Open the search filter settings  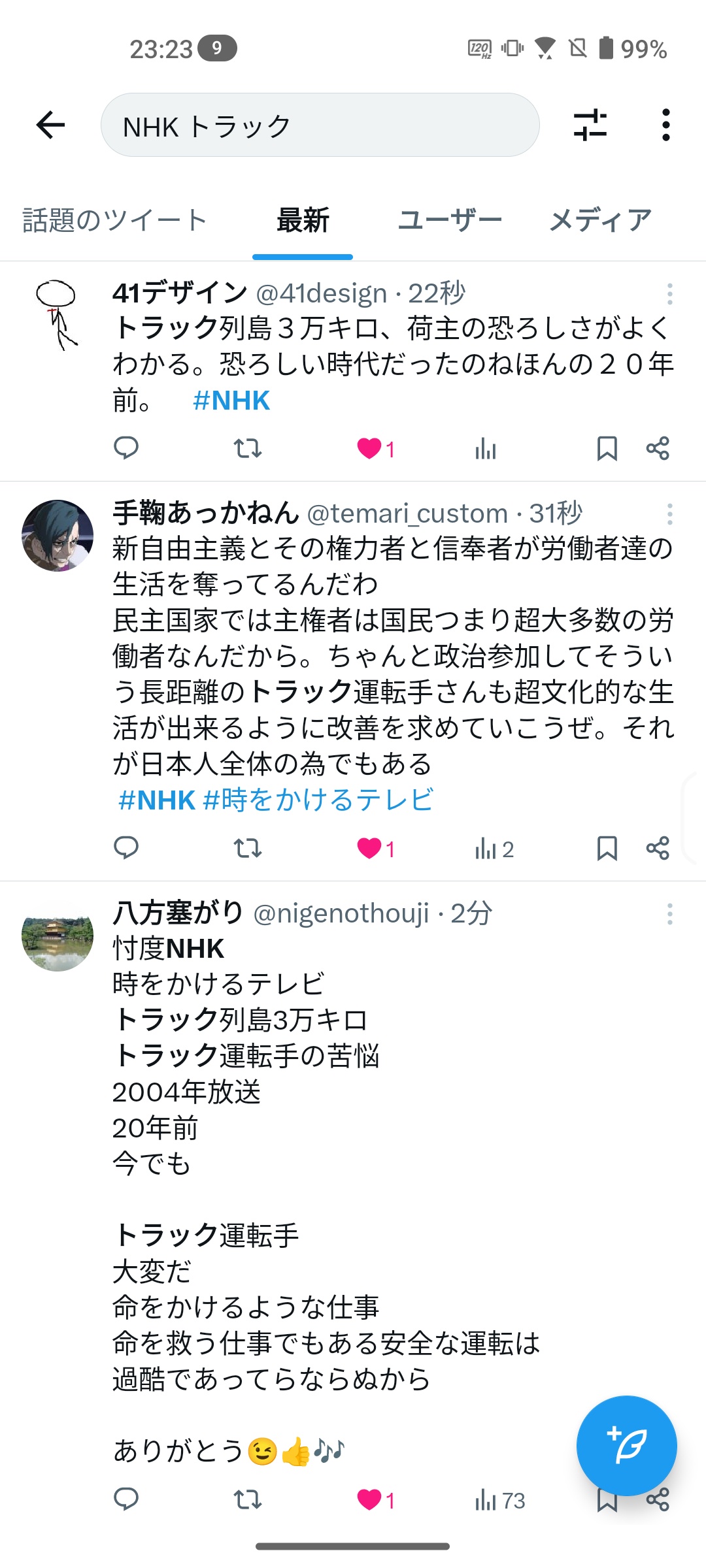coord(590,125)
